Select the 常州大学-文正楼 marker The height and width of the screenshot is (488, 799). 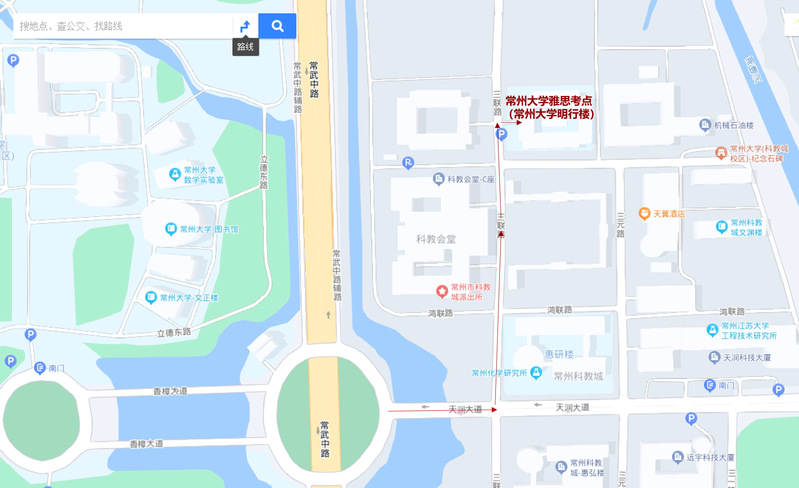[151, 297]
